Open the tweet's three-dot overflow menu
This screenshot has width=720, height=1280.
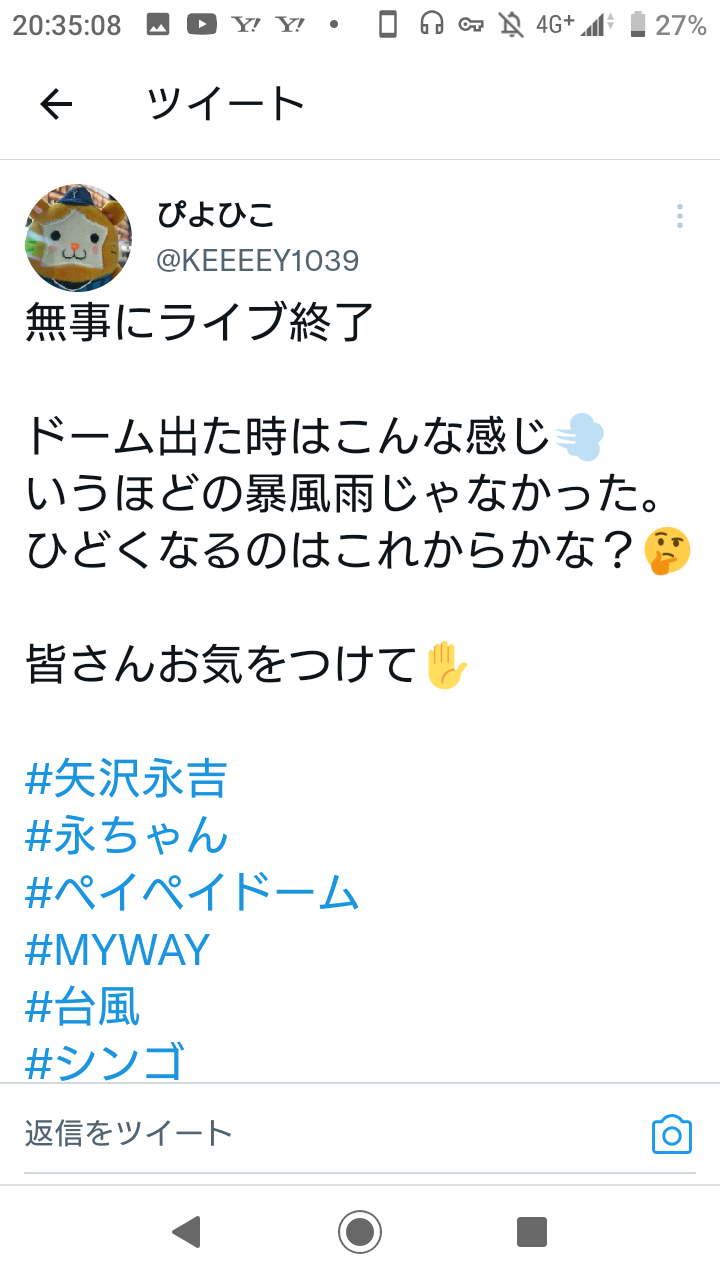[x=679, y=216]
